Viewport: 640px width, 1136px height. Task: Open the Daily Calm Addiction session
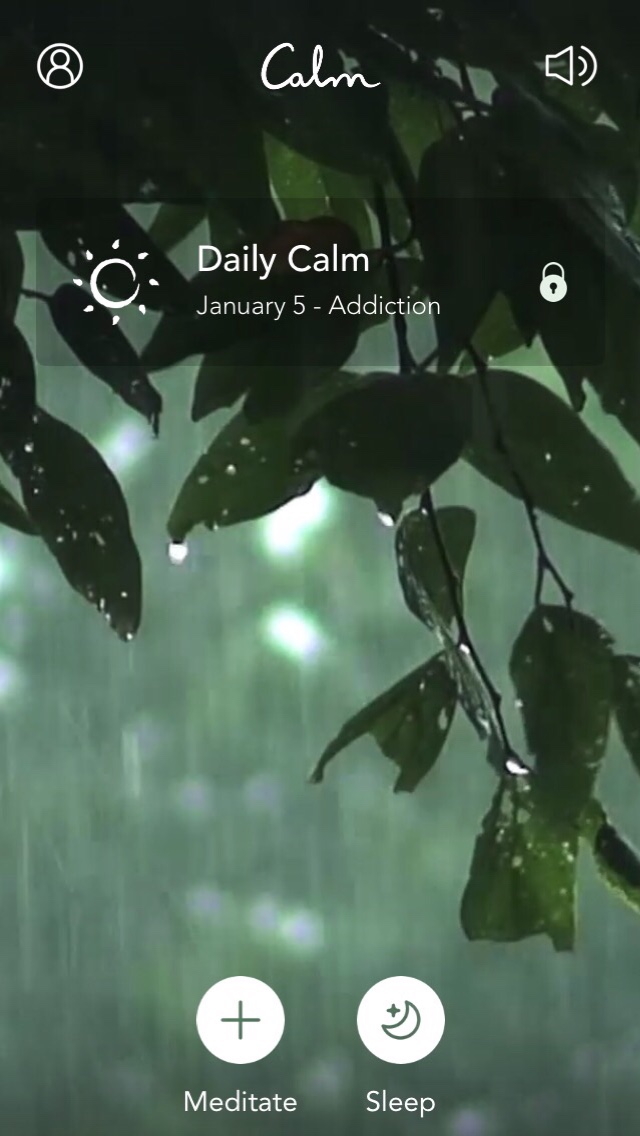[318, 282]
